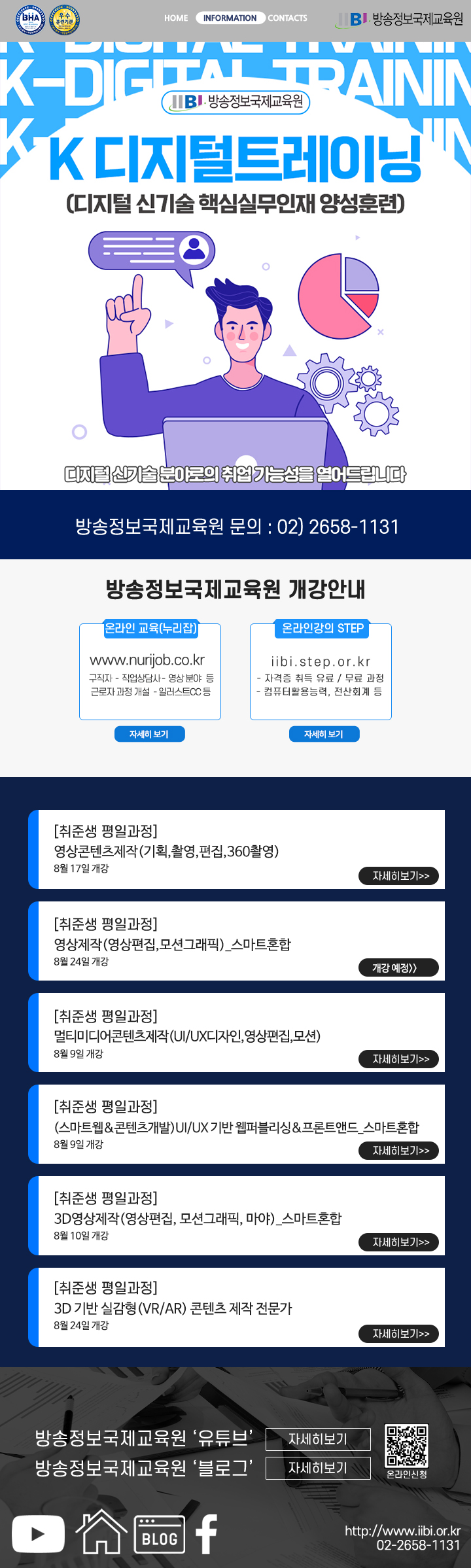Tap 자세히 보기 under 온라인강의 STEP
Image resolution: width=471 pixels, height=1568 pixels.
coord(324,734)
